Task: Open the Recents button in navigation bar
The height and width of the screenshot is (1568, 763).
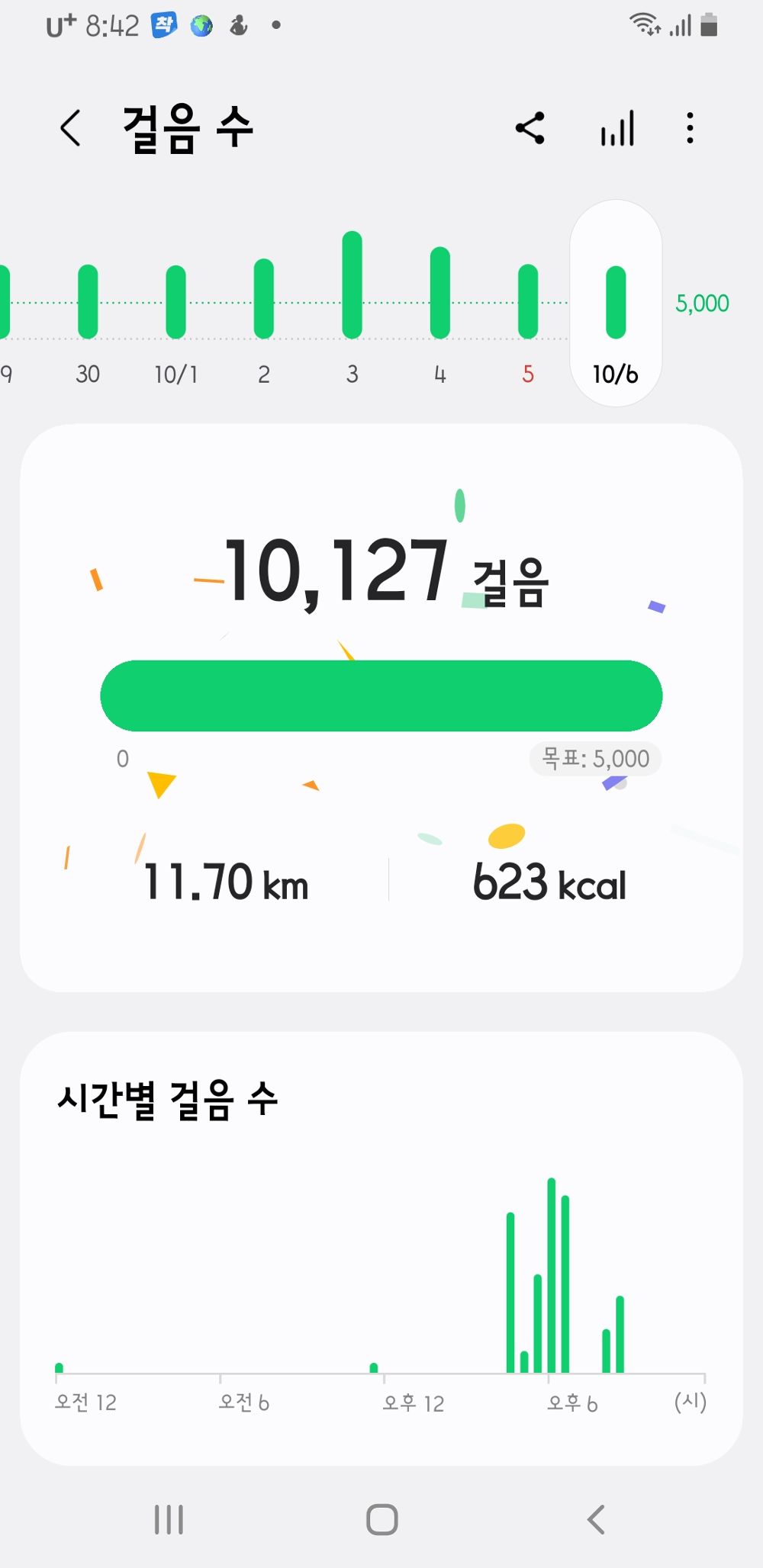Action: (x=168, y=1518)
